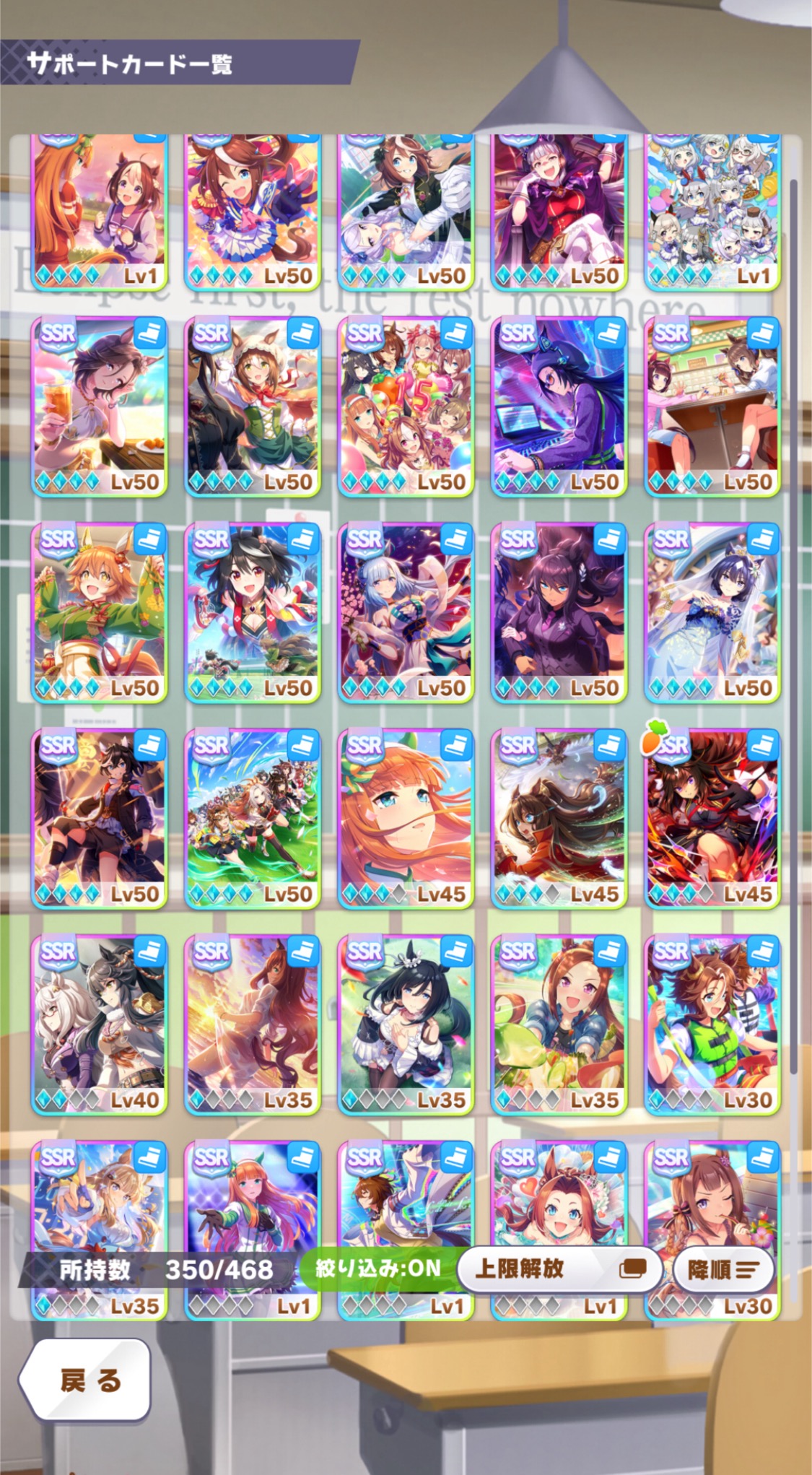The width and height of the screenshot is (812, 1475).
Task: Open the girl drinking tea Lv50 card
Action: [x=99, y=406]
